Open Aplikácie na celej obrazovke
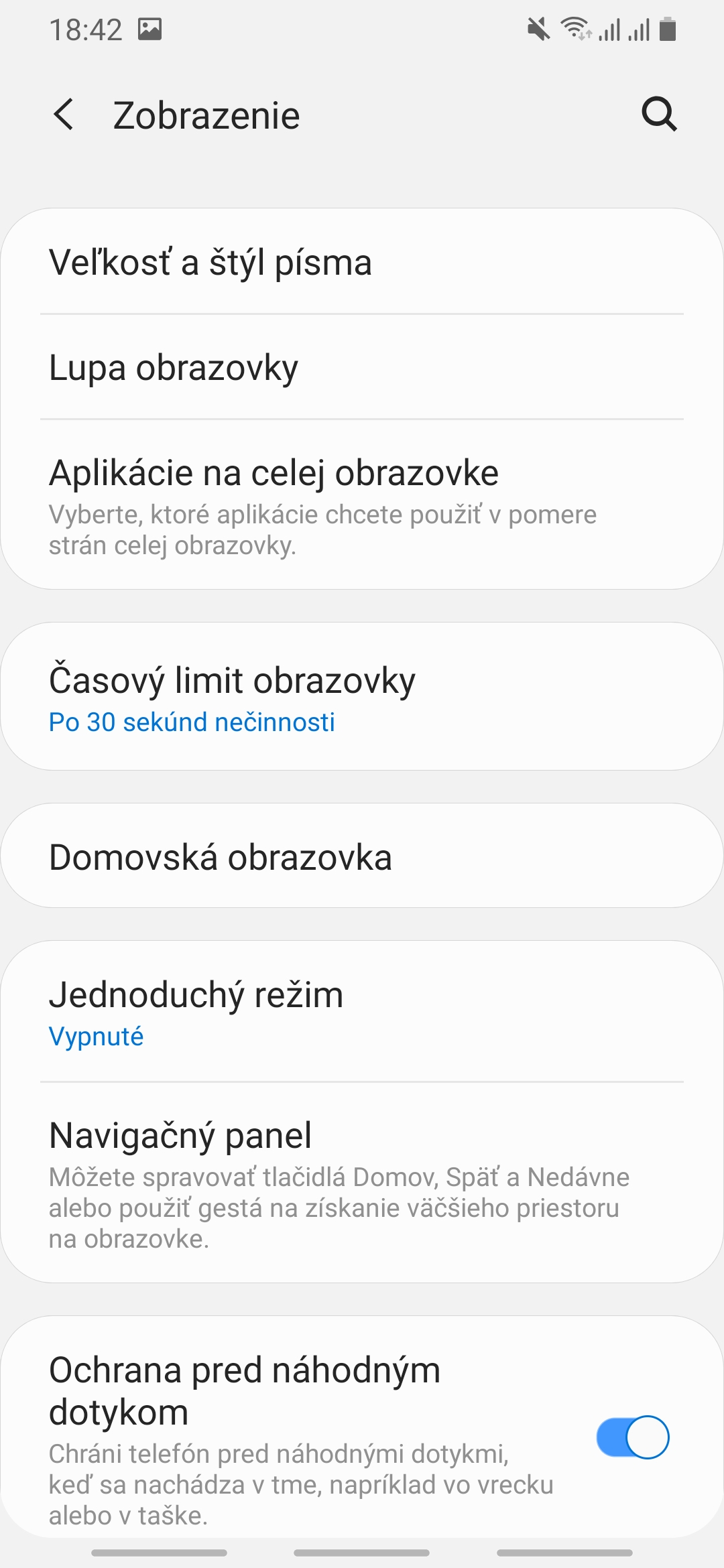 point(362,505)
